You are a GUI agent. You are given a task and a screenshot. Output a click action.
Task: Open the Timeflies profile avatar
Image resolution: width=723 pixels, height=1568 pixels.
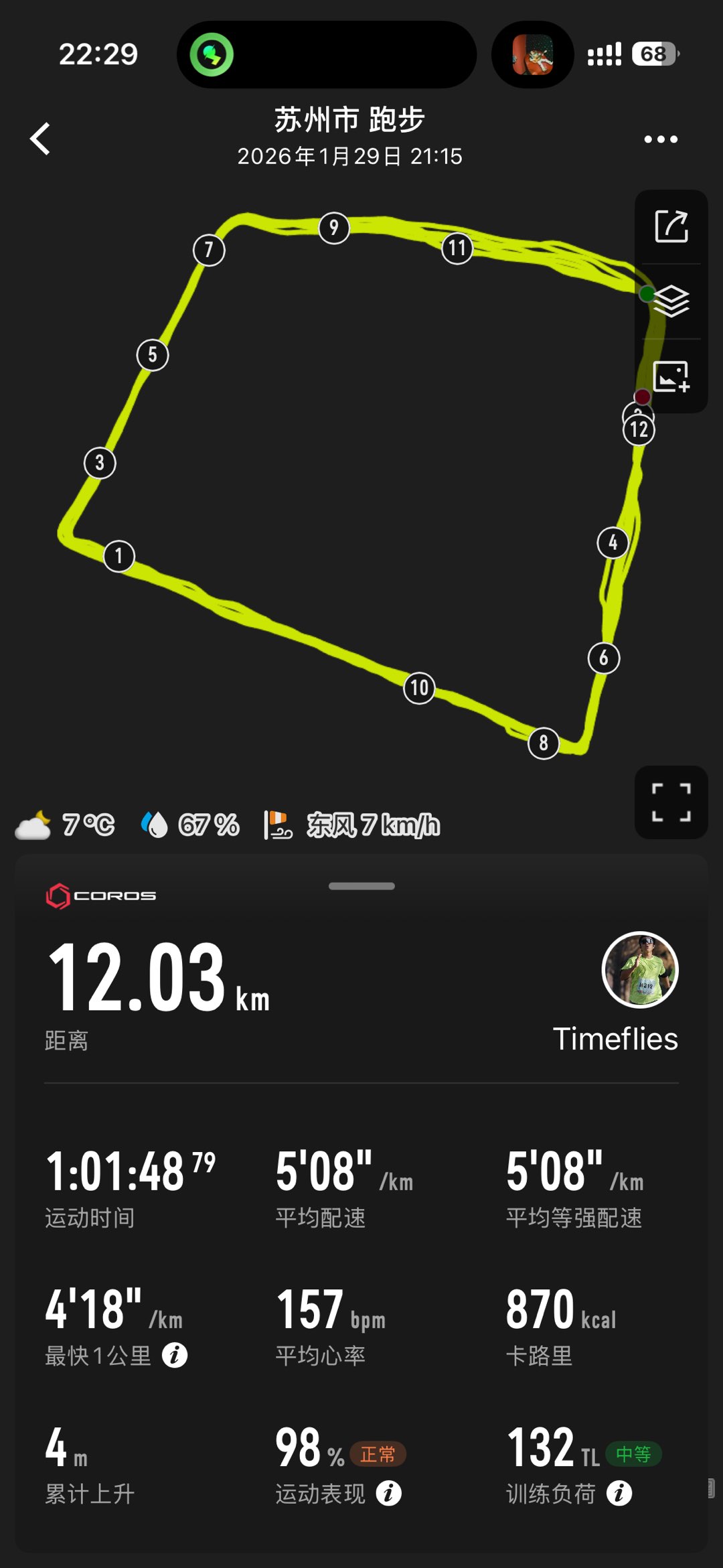coord(640,969)
